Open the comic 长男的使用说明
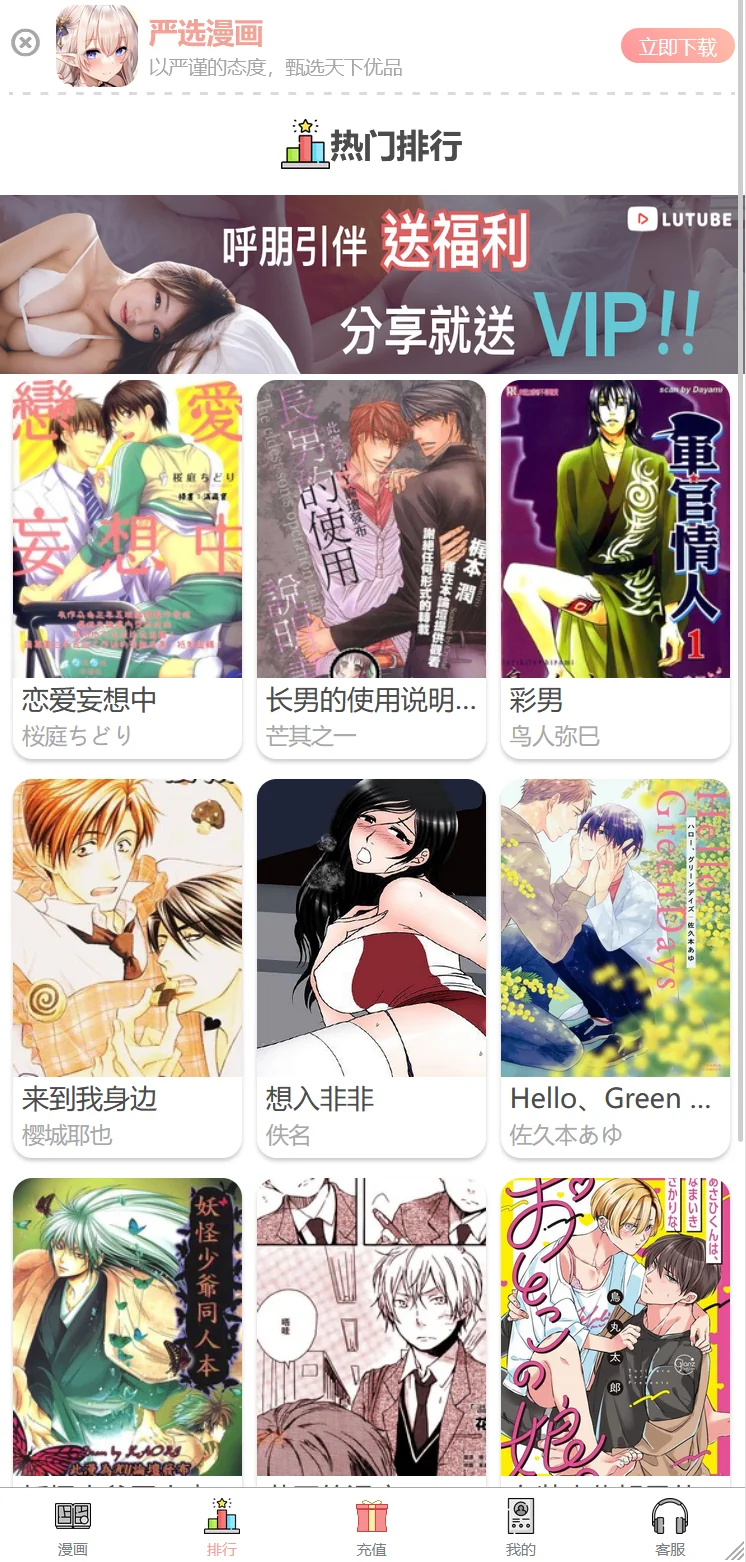Screen dimensions: 746x1562 [371, 530]
